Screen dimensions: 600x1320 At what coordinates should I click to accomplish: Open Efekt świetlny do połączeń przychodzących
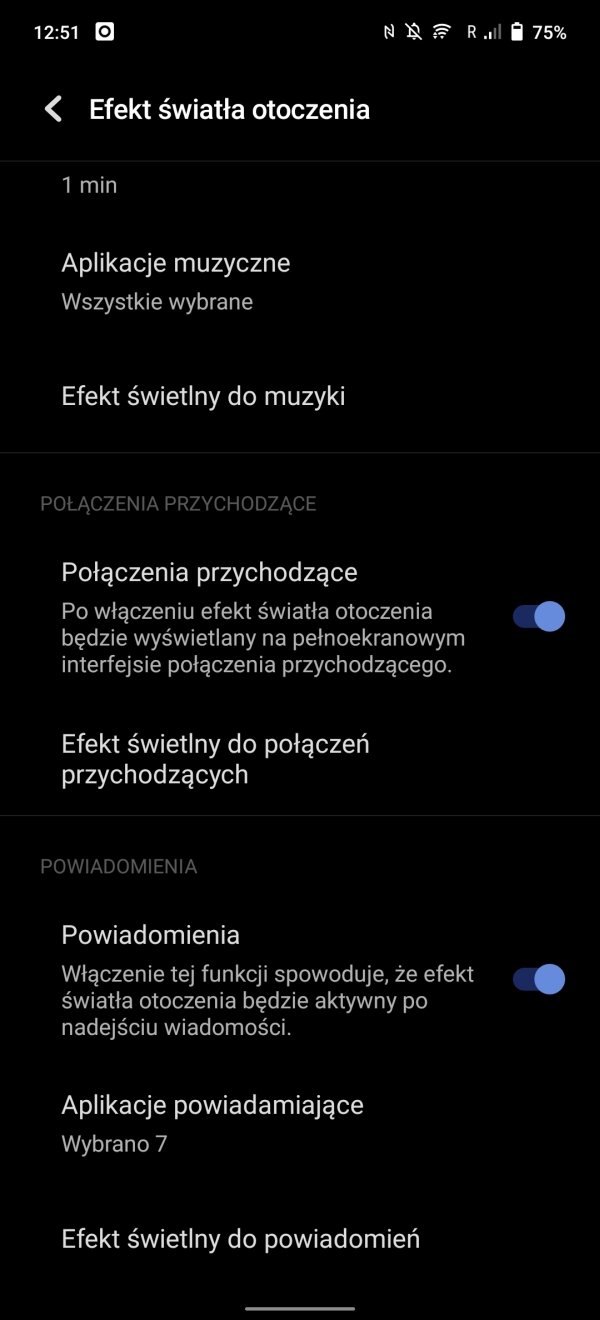(x=300, y=759)
